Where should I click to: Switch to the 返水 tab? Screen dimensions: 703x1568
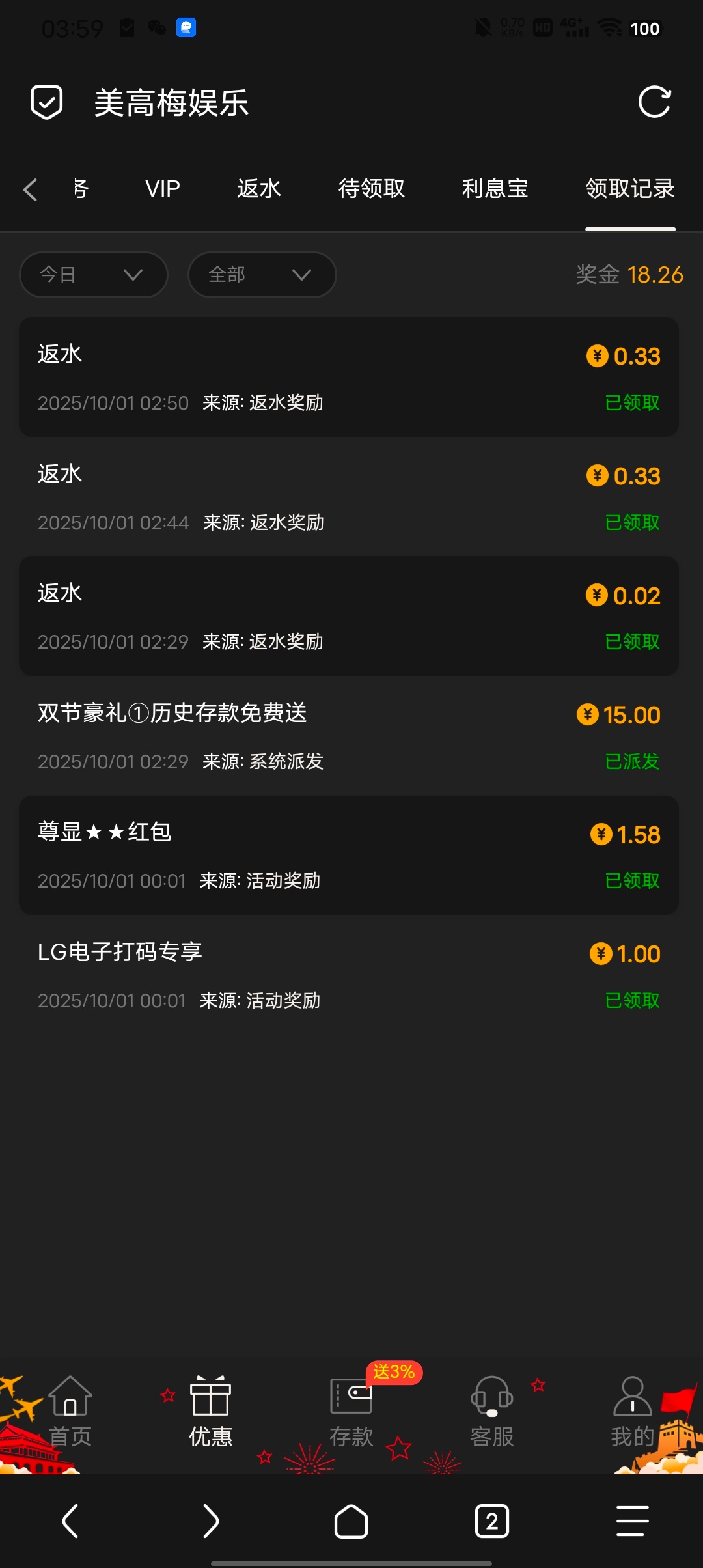click(258, 189)
